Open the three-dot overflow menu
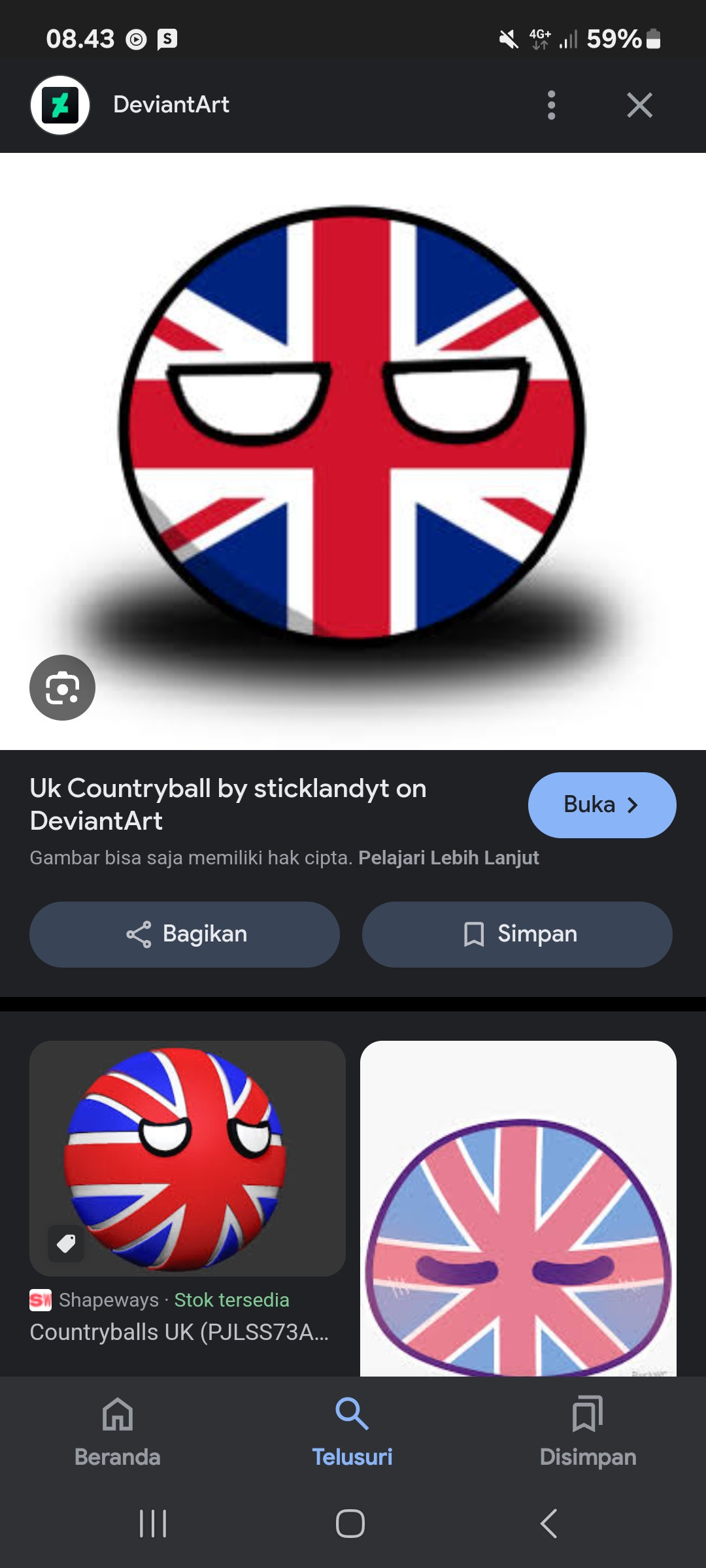This screenshot has width=706, height=1568. (x=551, y=105)
